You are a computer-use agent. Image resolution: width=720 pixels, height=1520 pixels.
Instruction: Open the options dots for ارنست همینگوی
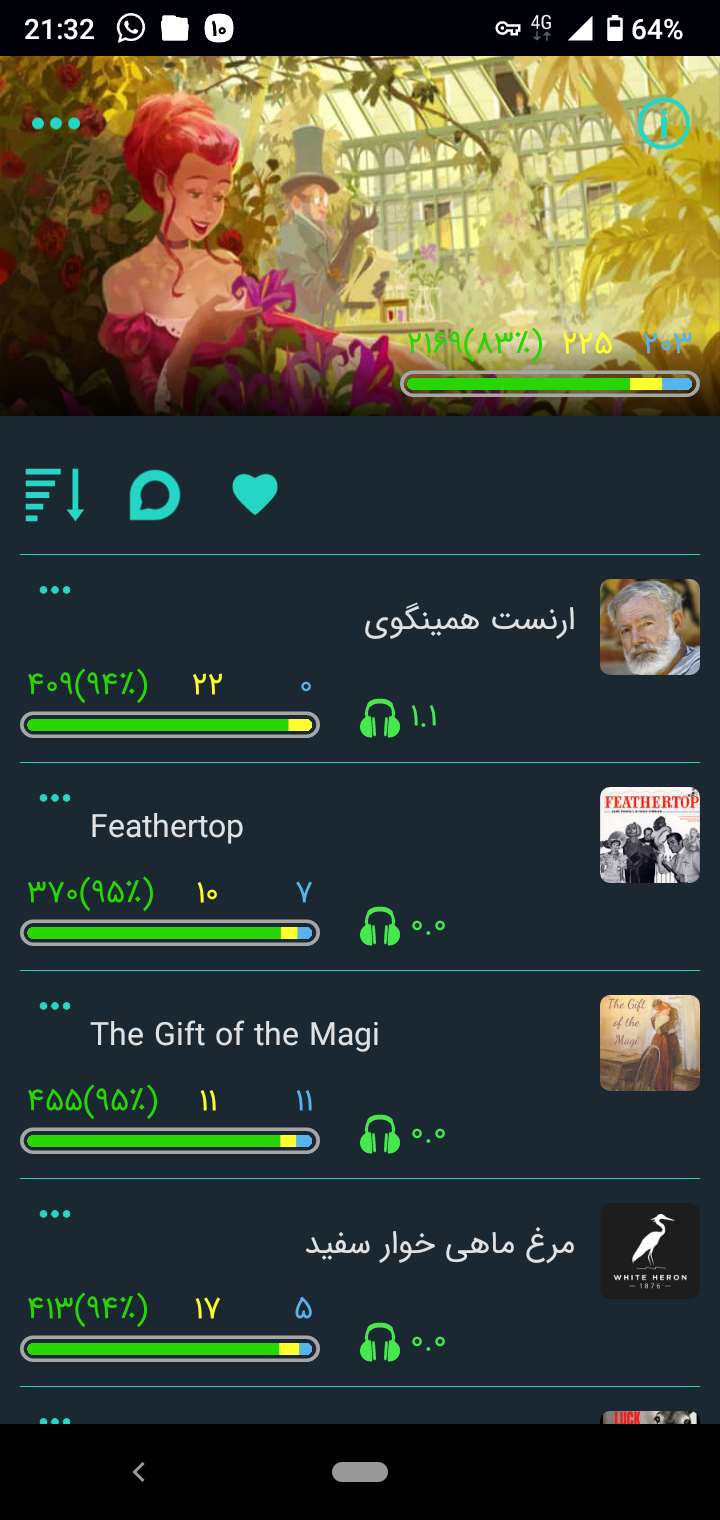coord(55,590)
